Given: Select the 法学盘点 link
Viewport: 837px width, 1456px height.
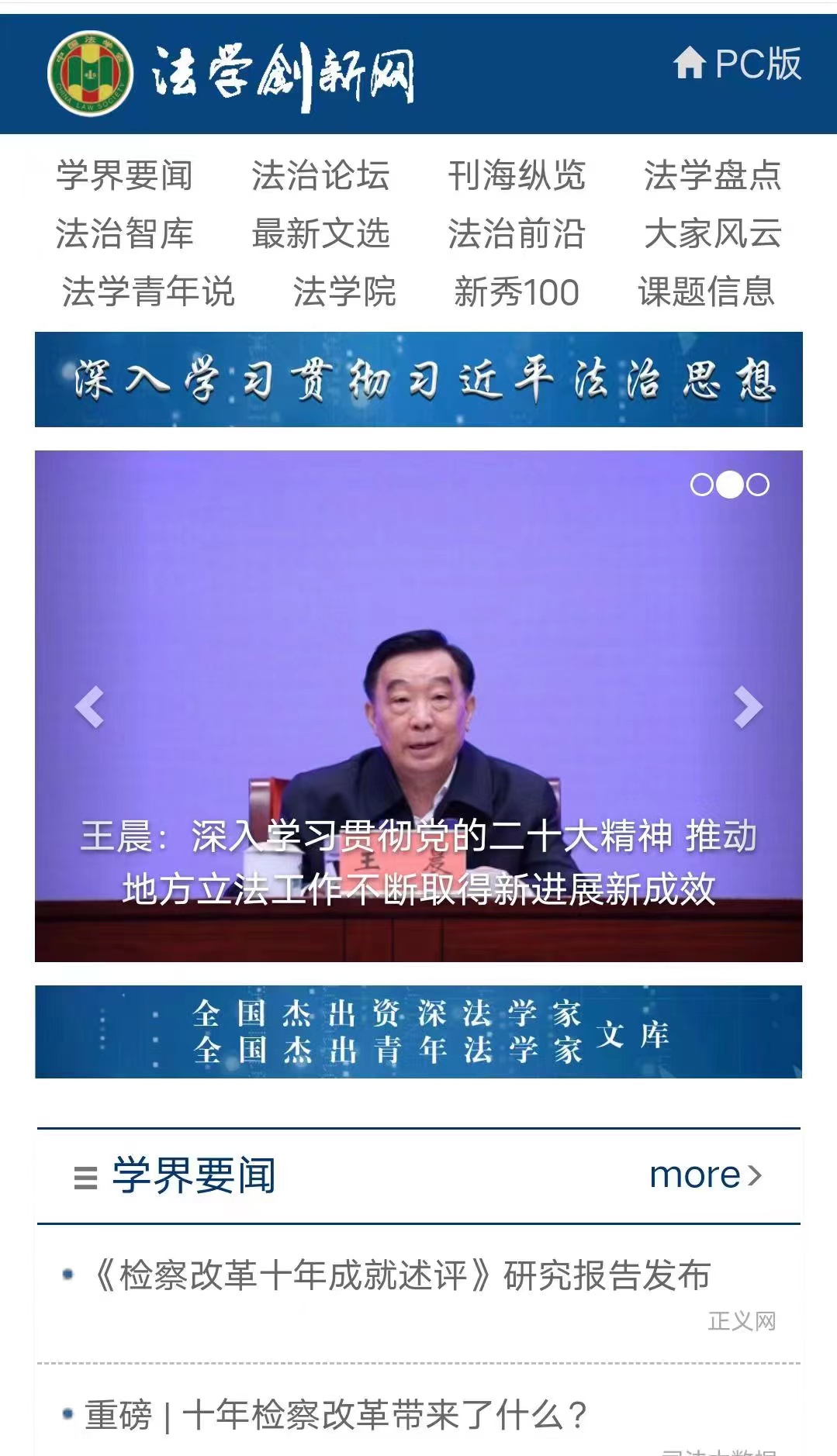Looking at the screenshot, I should click(x=712, y=175).
